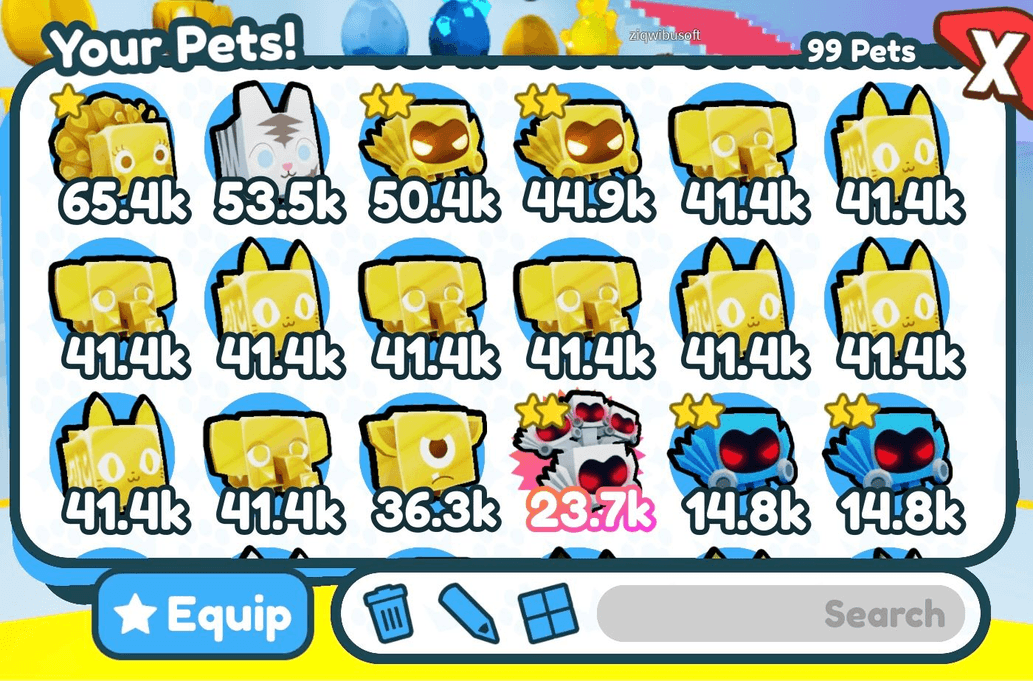The image size is (1033, 681).
Task: Tap the star Equip button
Action: point(203,615)
